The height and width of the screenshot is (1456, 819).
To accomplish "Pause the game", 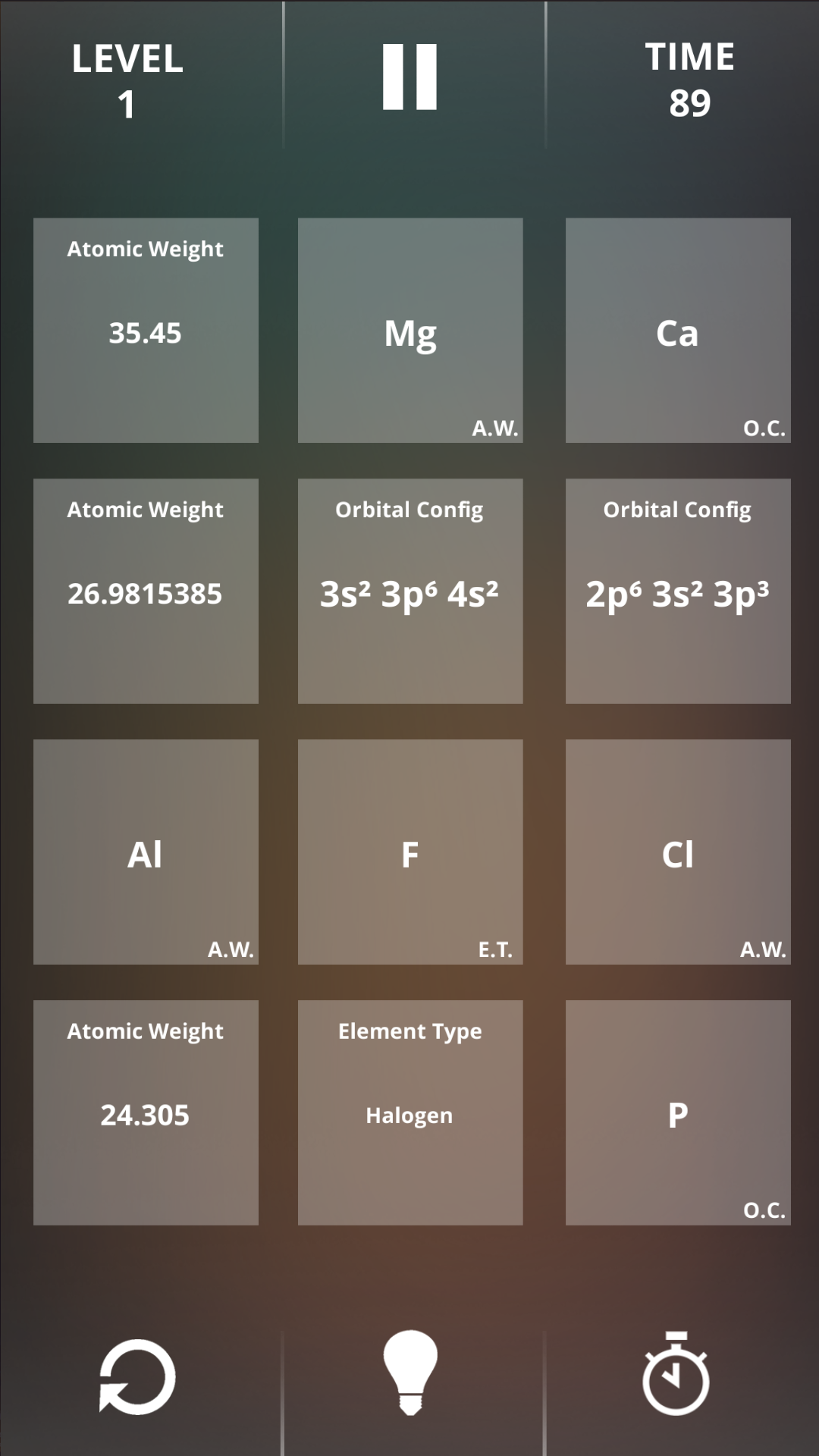I will pyautogui.click(x=409, y=77).
